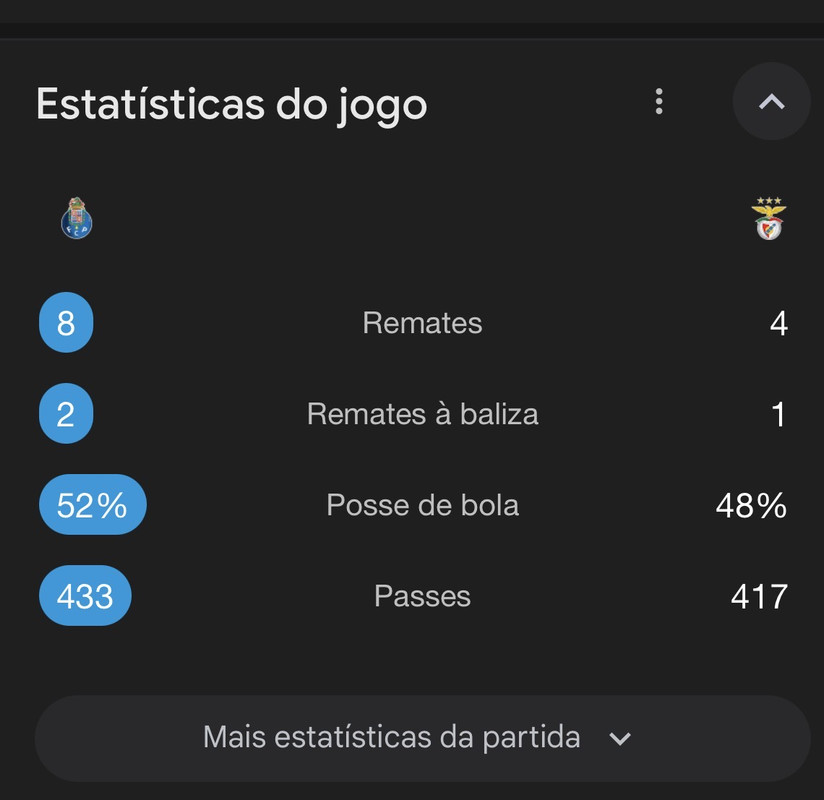Viewport: 824px width, 800px height.
Task: Open the FC Porto team crest
Action: [x=76, y=219]
